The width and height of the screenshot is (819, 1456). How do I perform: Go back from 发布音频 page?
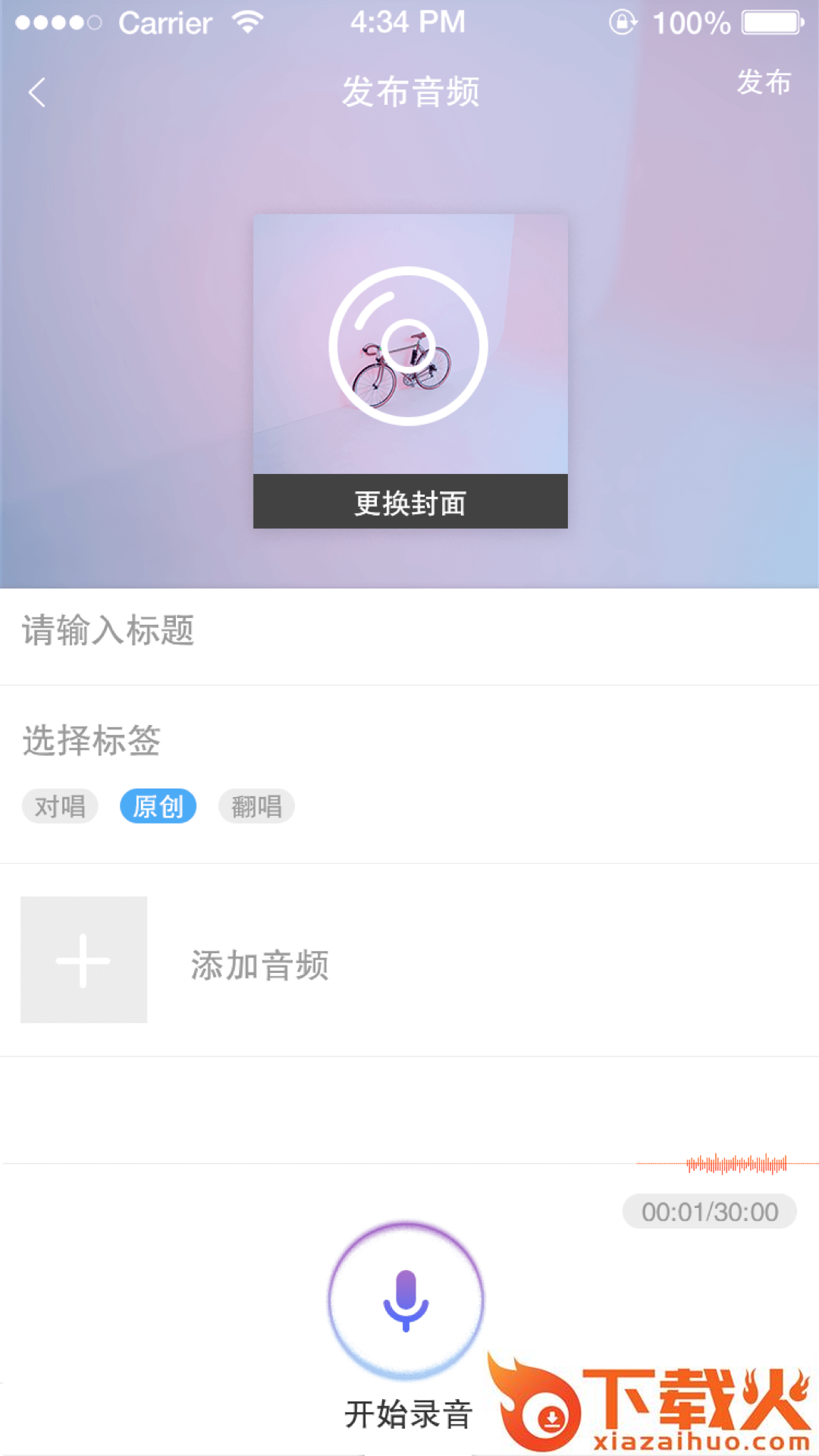click(x=36, y=93)
